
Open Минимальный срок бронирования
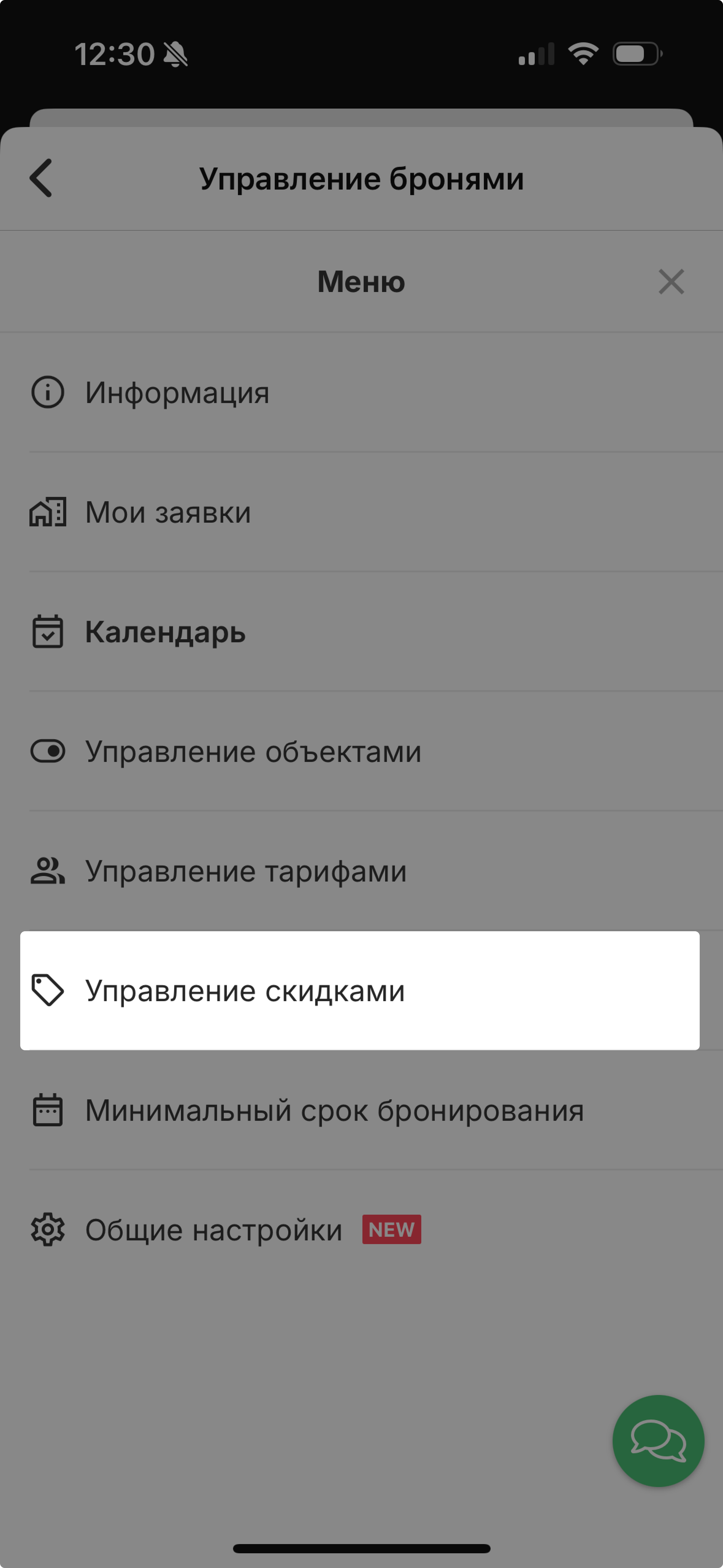361,1110
